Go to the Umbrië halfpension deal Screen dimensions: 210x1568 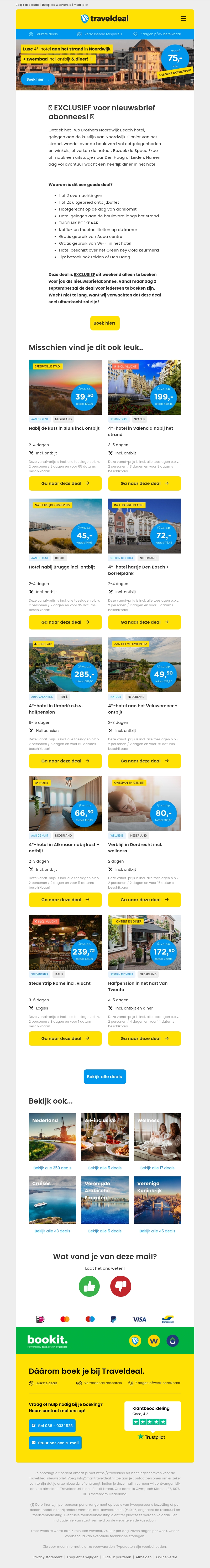65,761
